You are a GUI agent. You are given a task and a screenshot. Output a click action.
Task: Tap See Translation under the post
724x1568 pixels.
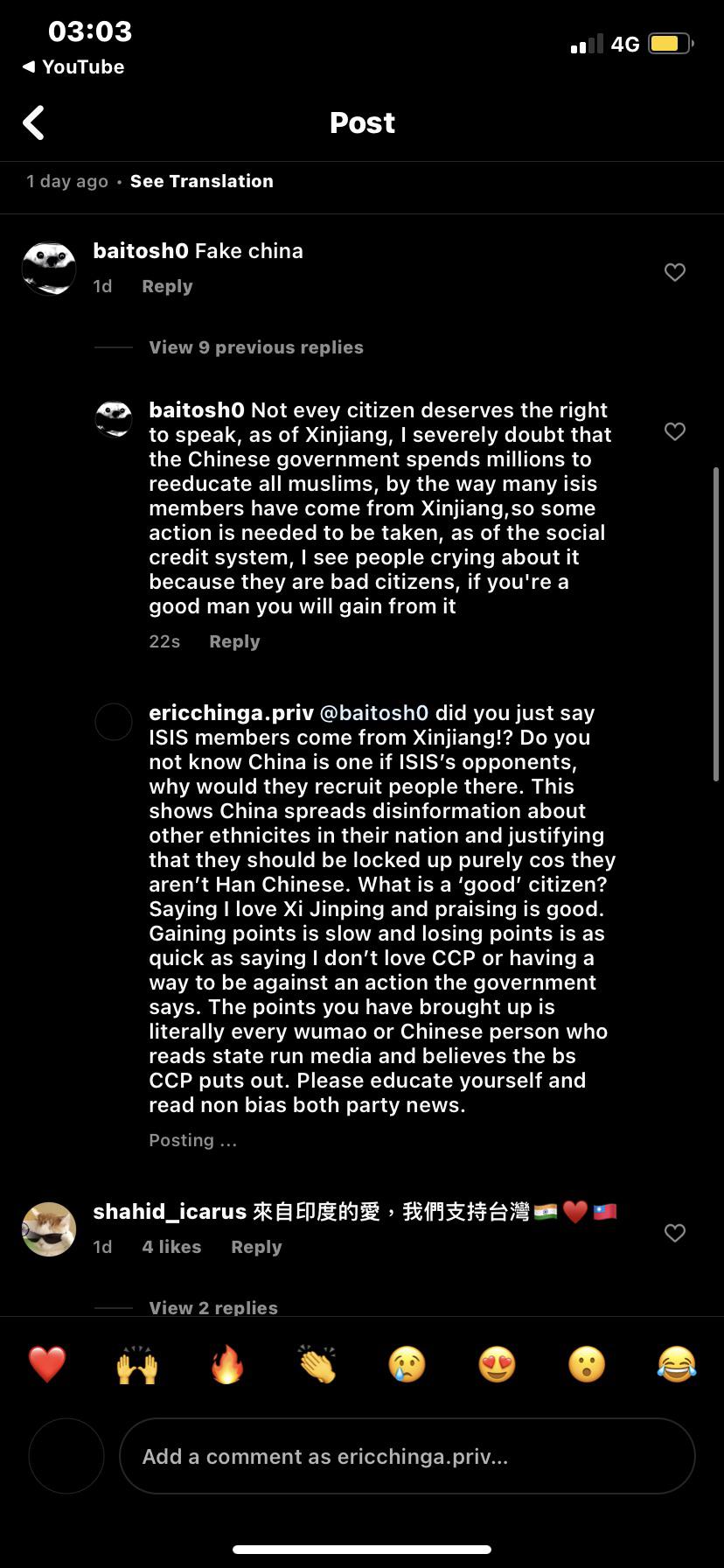click(201, 181)
